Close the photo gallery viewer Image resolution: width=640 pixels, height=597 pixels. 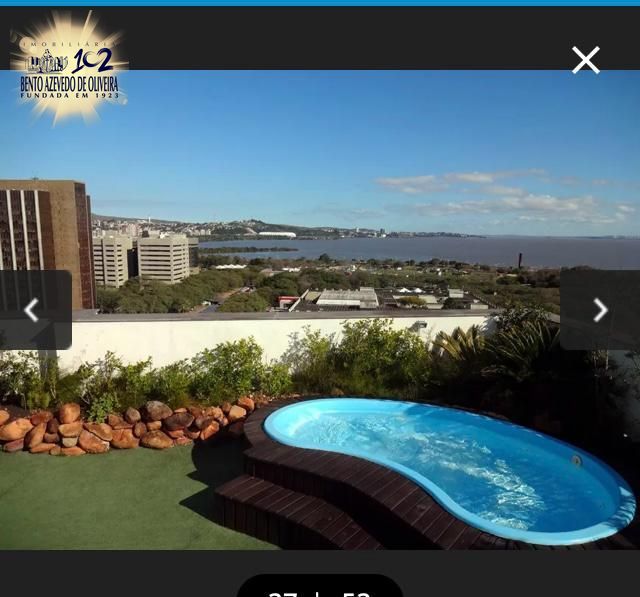pos(586,61)
